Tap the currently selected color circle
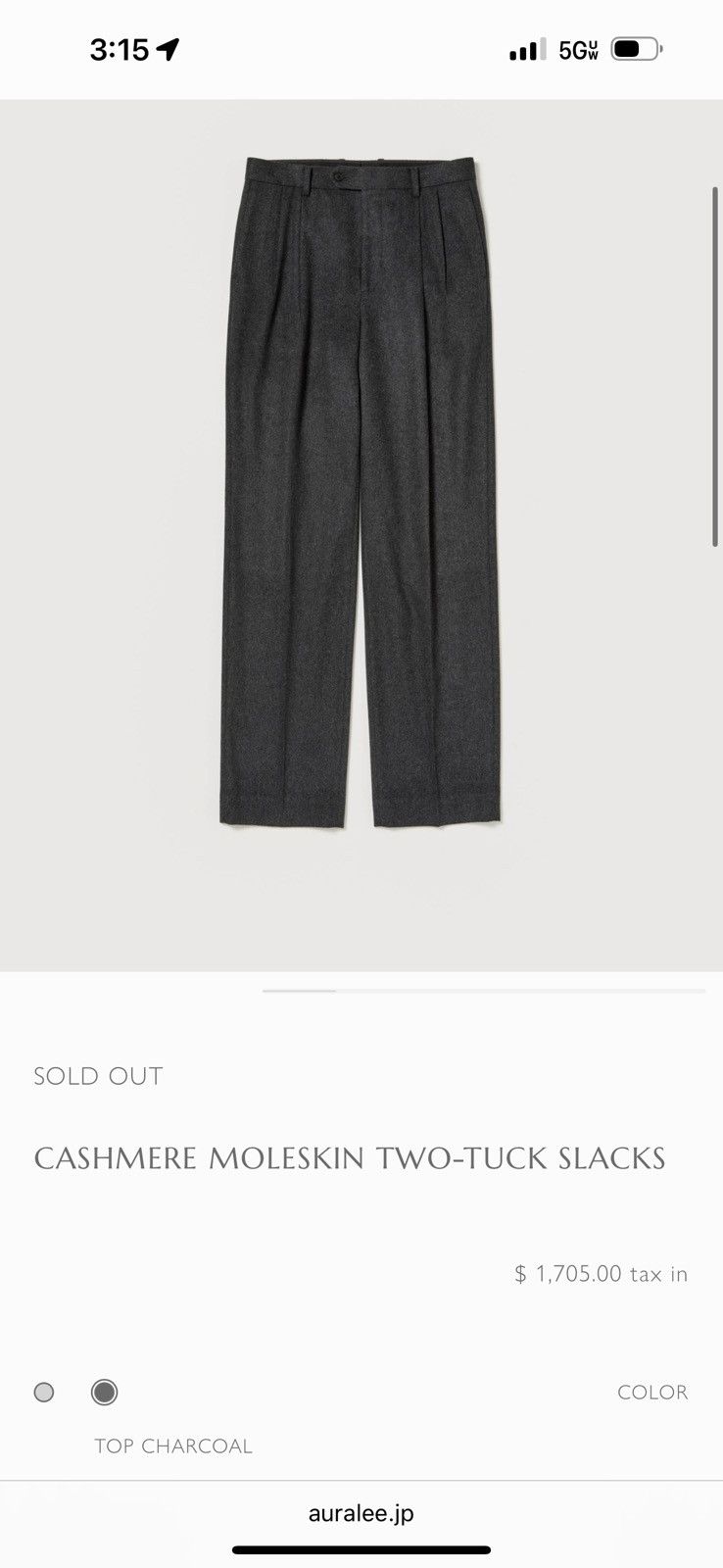Viewport: 723px width, 1568px height. pos(105,1392)
